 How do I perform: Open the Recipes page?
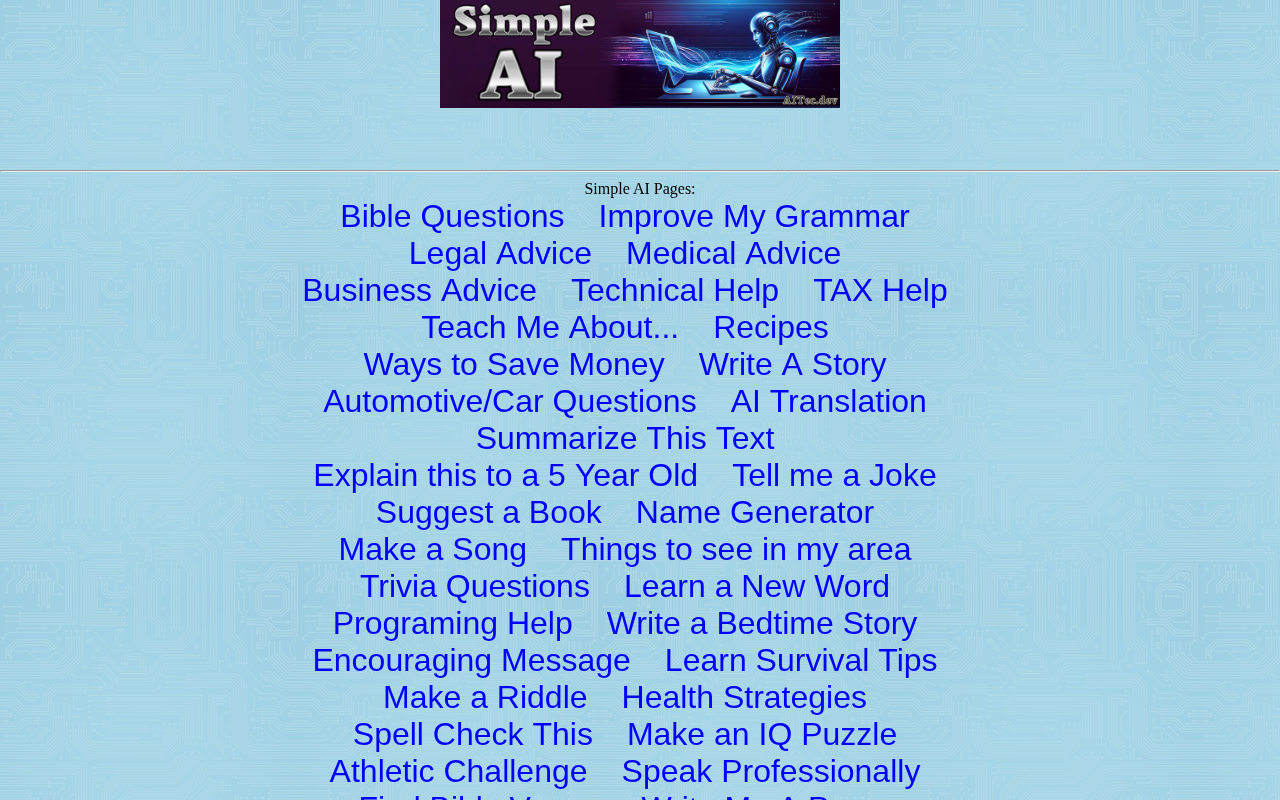(x=771, y=328)
